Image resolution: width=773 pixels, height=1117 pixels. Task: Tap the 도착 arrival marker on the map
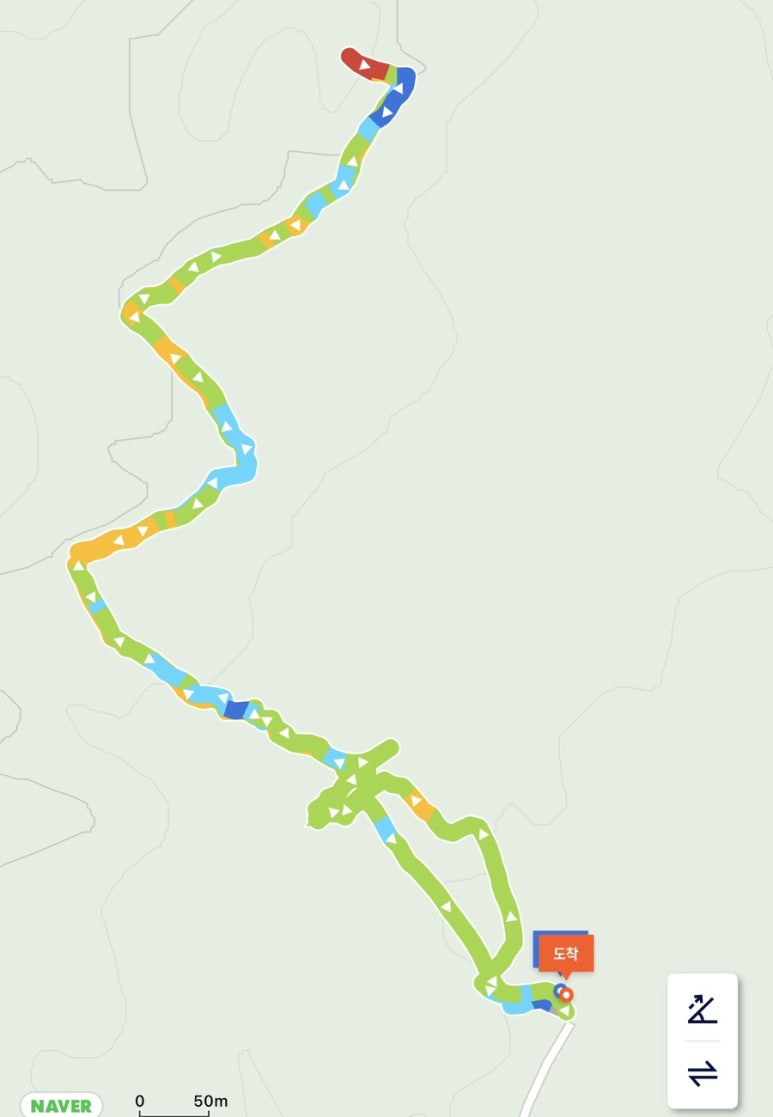566,954
